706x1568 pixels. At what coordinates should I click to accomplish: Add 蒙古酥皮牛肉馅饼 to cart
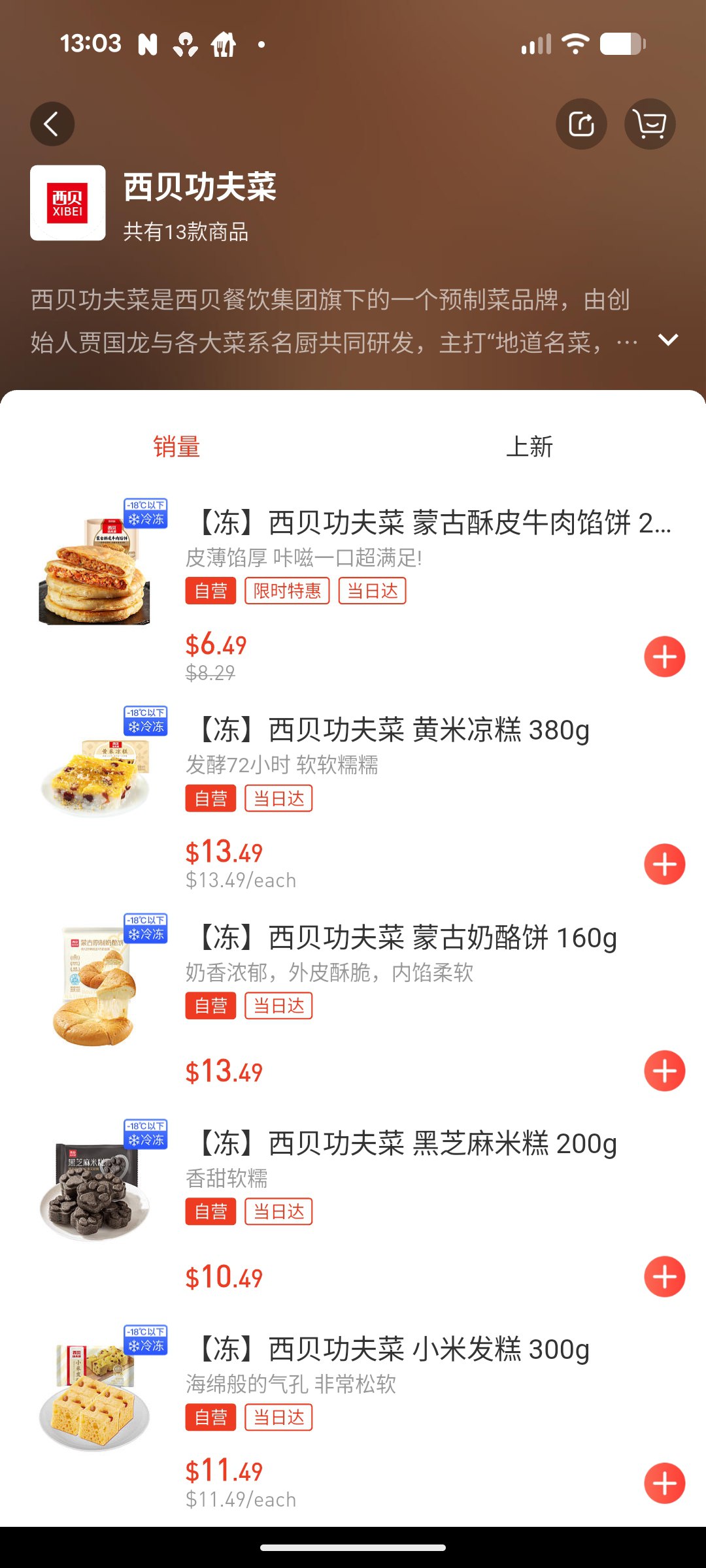point(664,657)
